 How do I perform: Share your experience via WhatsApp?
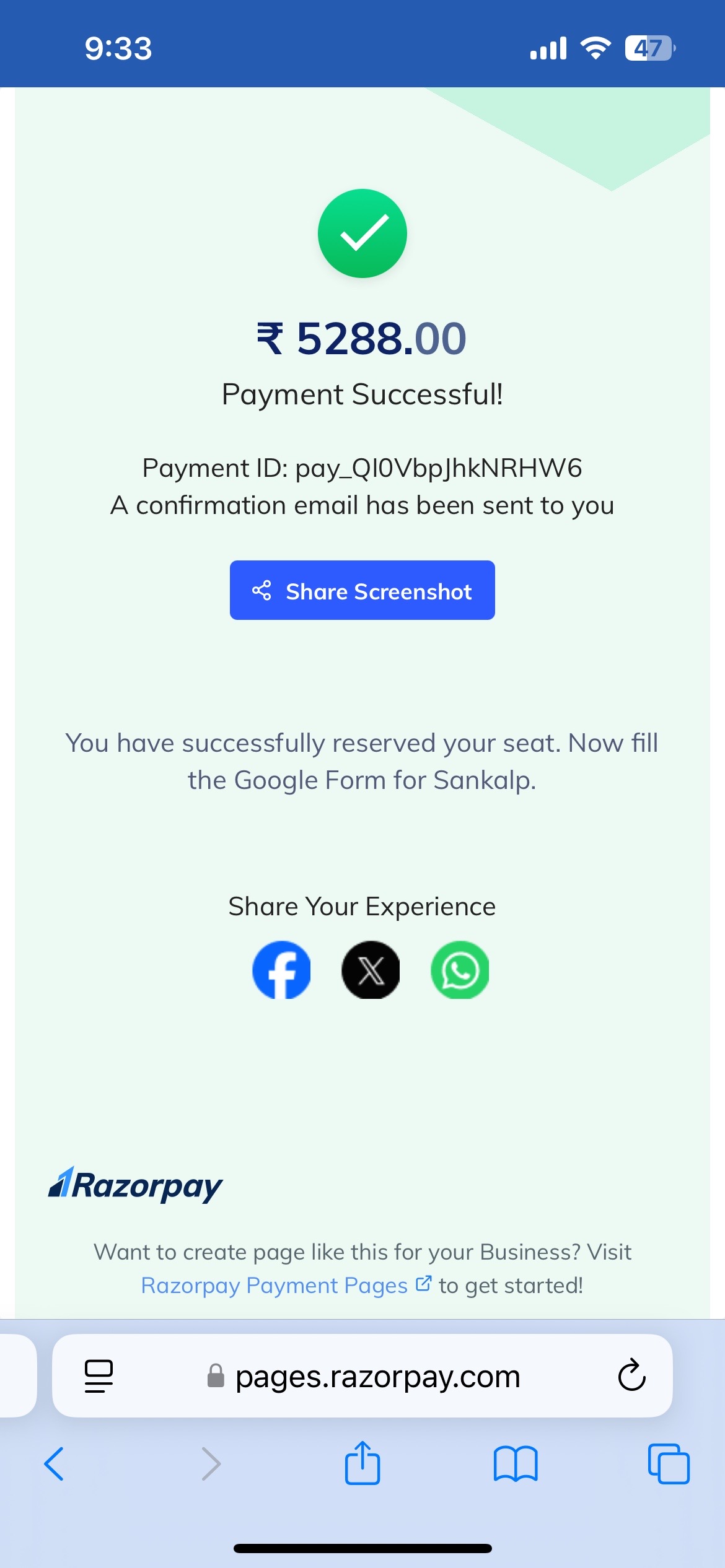[460, 970]
